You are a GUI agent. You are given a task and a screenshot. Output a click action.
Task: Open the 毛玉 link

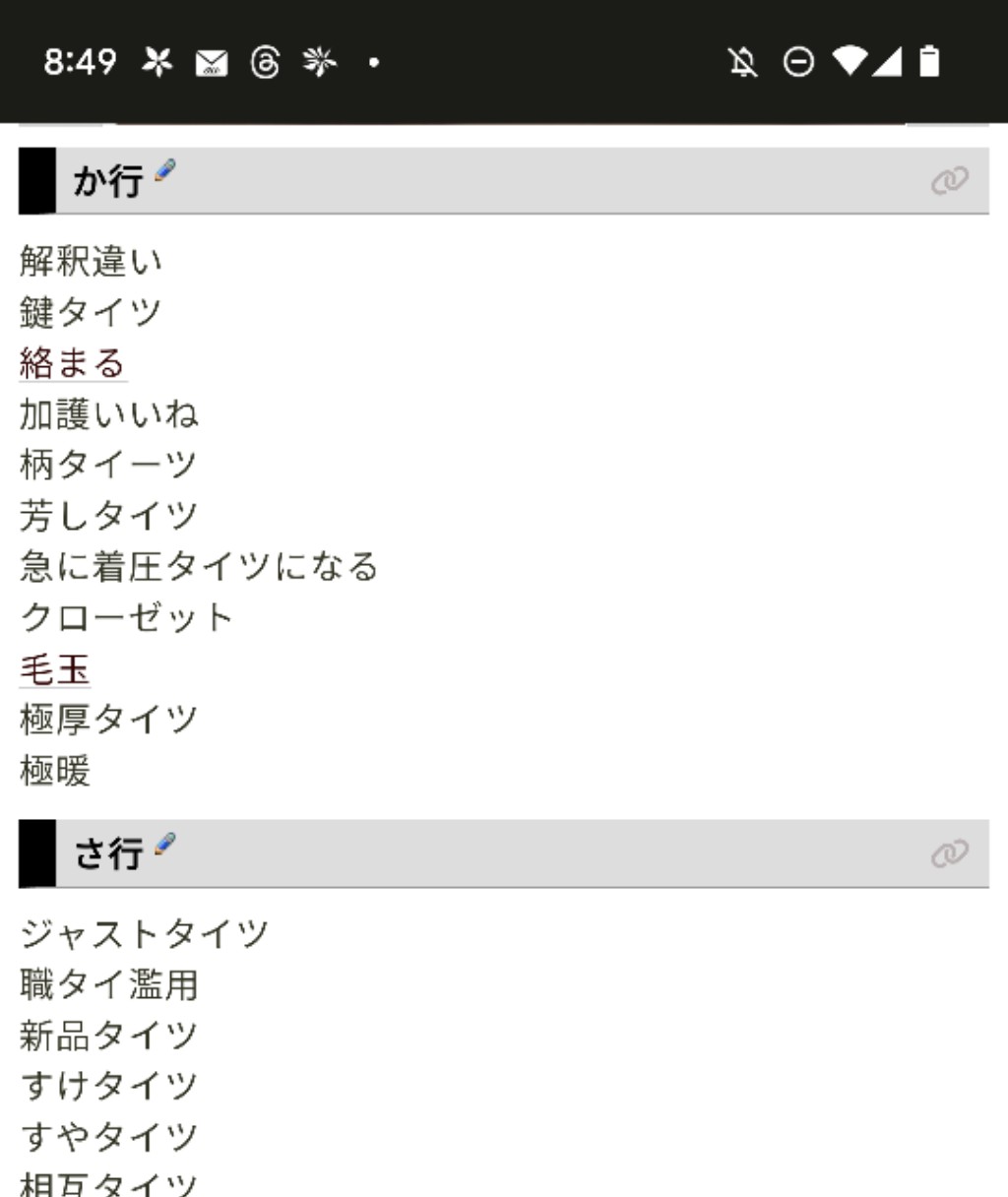tap(54, 669)
